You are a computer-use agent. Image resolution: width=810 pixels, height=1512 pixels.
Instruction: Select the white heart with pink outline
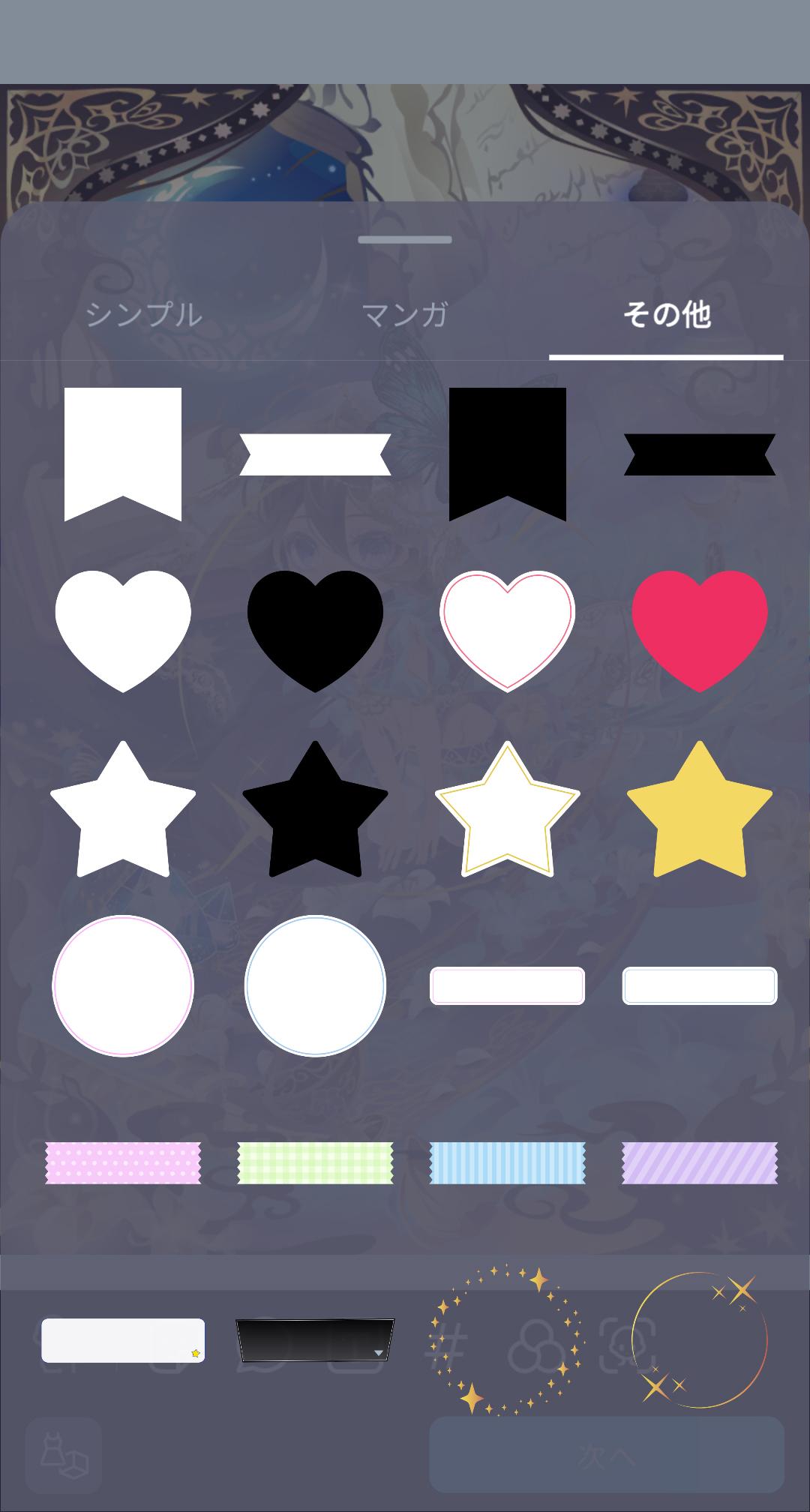(507, 628)
